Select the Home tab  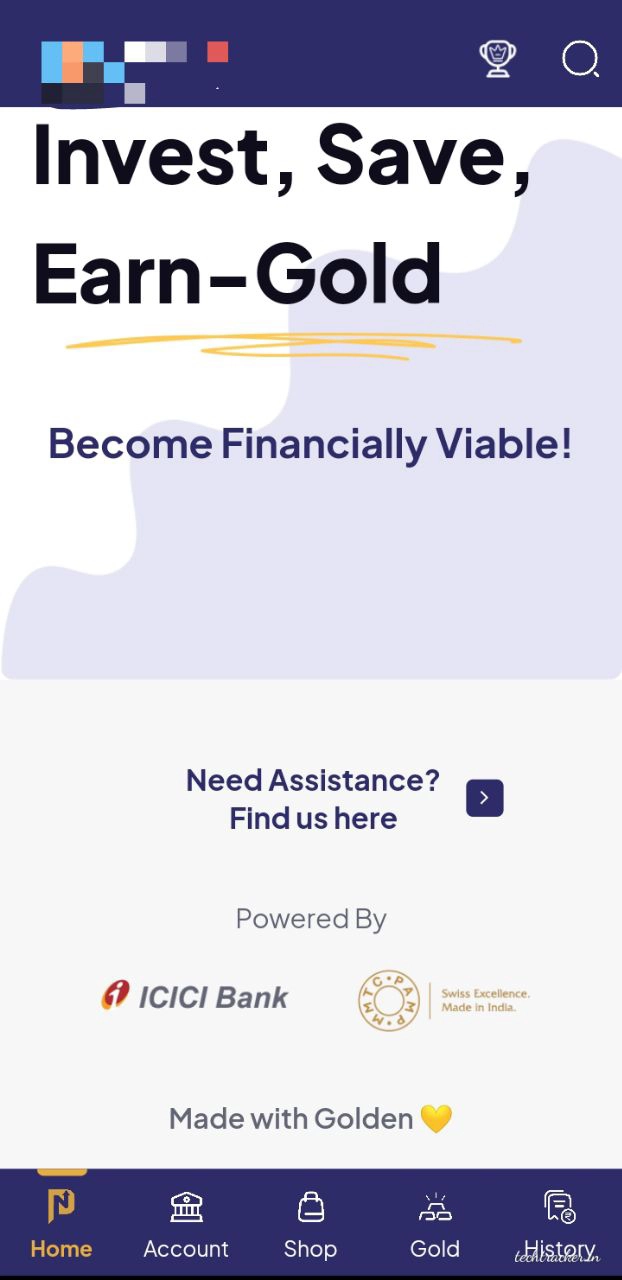click(x=61, y=1224)
